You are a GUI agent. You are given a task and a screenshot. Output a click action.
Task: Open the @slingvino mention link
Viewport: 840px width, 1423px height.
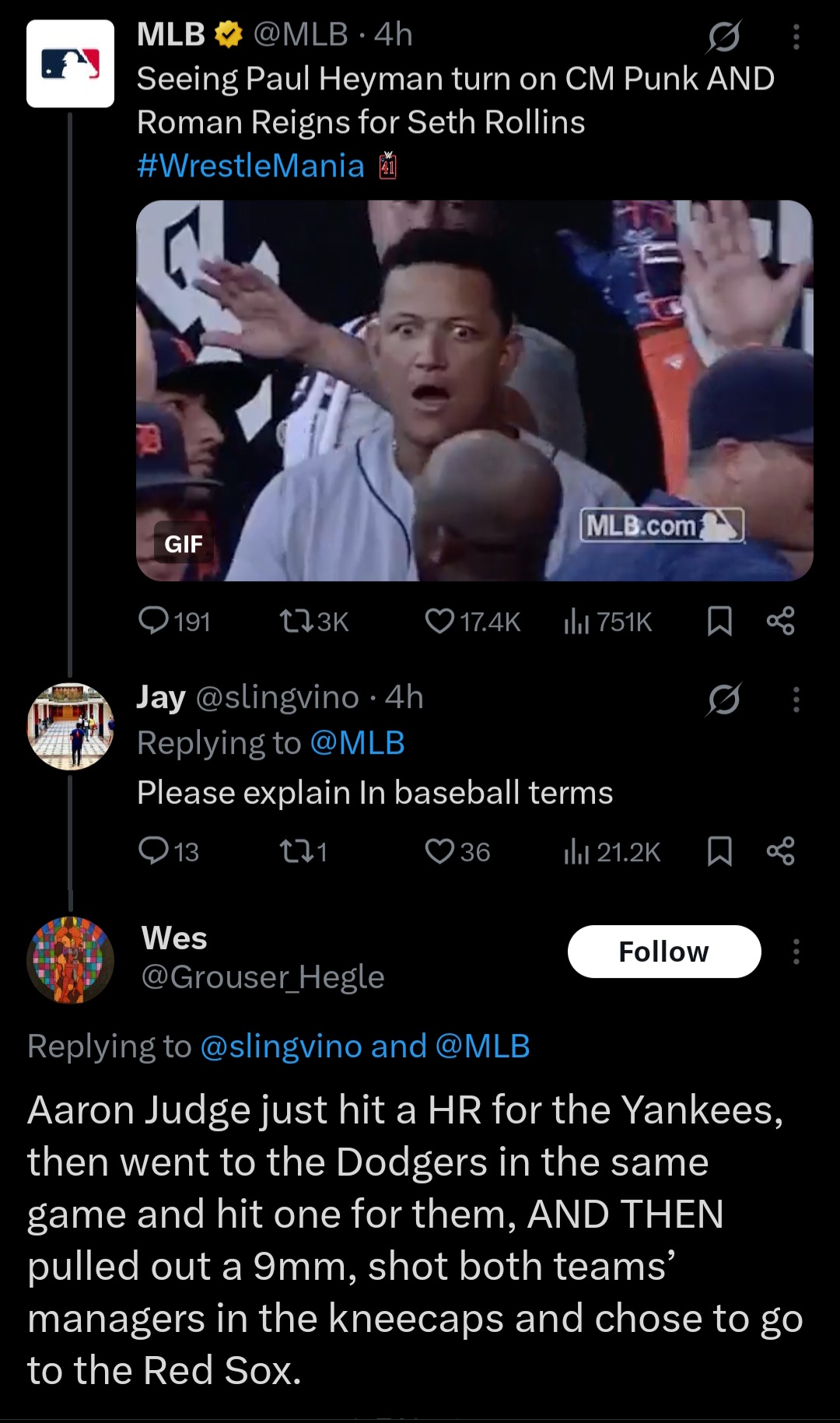pyautogui.click(x=280, y=1046)
